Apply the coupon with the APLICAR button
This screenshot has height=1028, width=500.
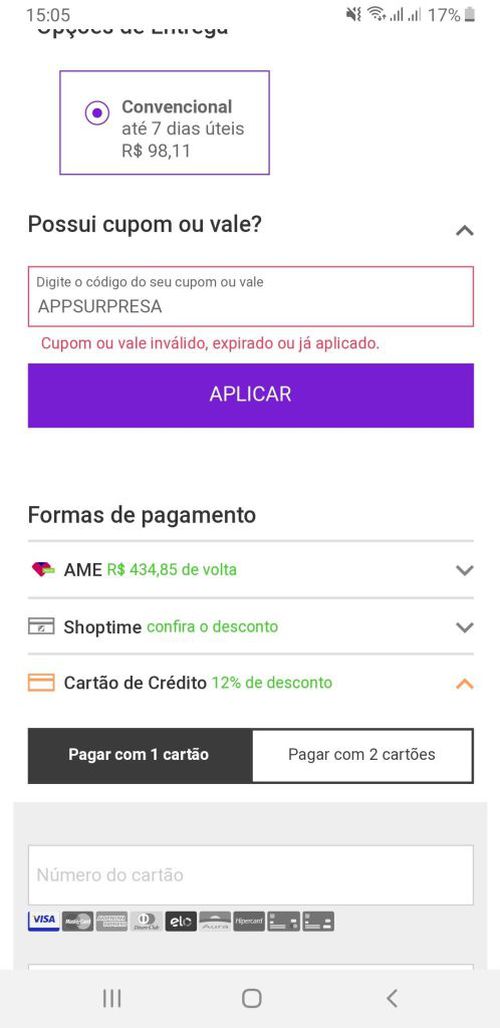coord(250,395)
